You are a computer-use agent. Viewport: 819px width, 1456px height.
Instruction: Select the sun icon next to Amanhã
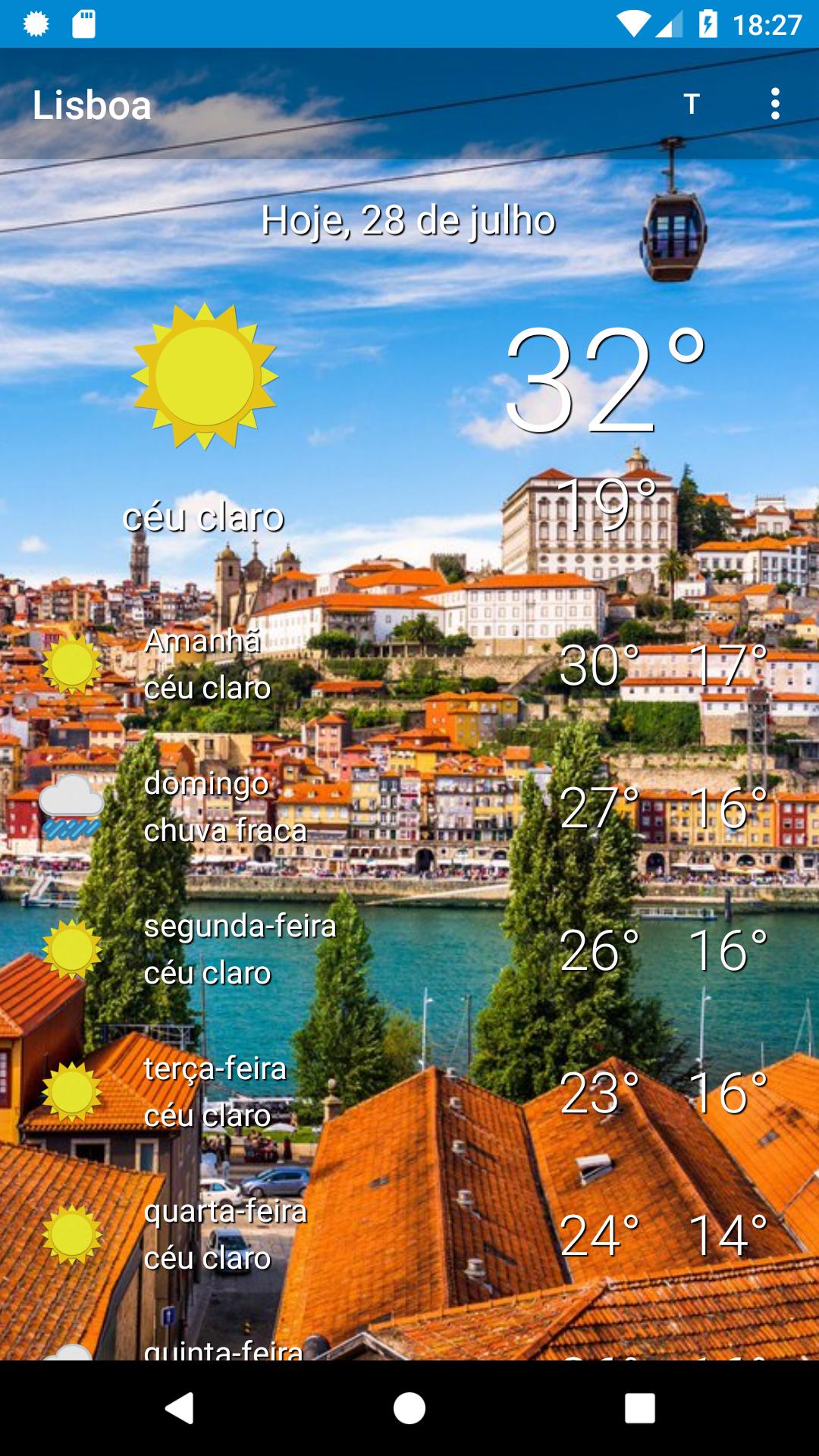pos(72,666)
